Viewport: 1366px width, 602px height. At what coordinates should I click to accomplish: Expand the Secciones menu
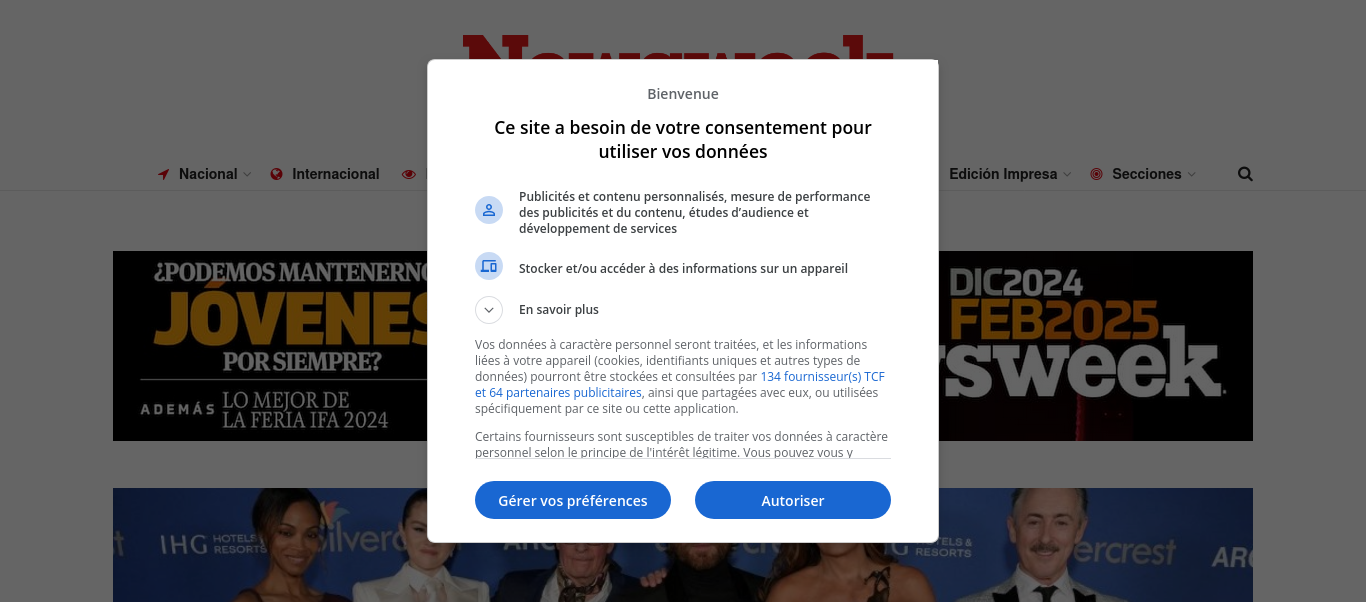1146,174
